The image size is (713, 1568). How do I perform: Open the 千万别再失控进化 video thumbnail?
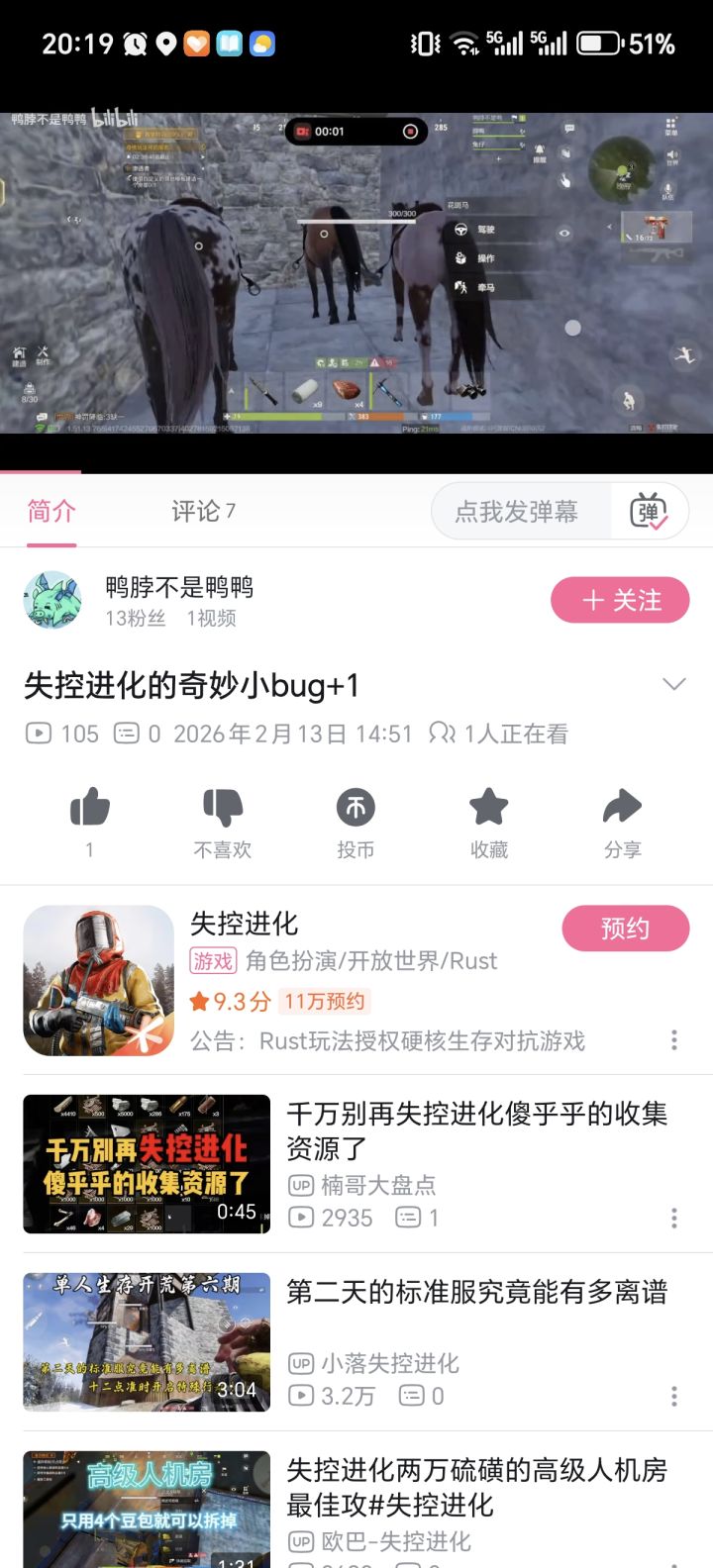146,1164
